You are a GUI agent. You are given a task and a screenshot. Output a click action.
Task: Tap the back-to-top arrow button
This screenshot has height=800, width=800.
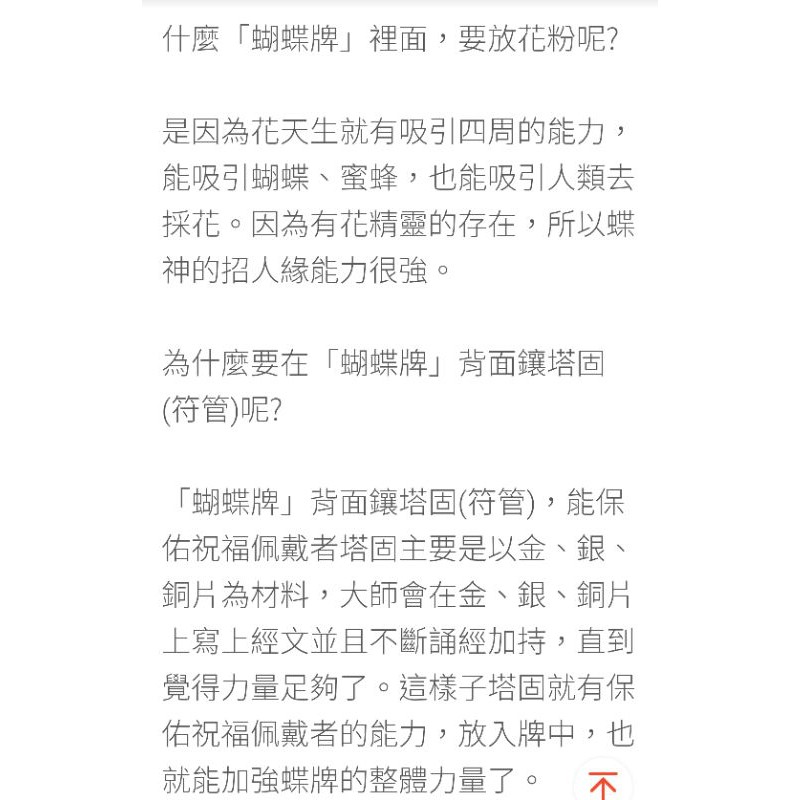[603, 781]
